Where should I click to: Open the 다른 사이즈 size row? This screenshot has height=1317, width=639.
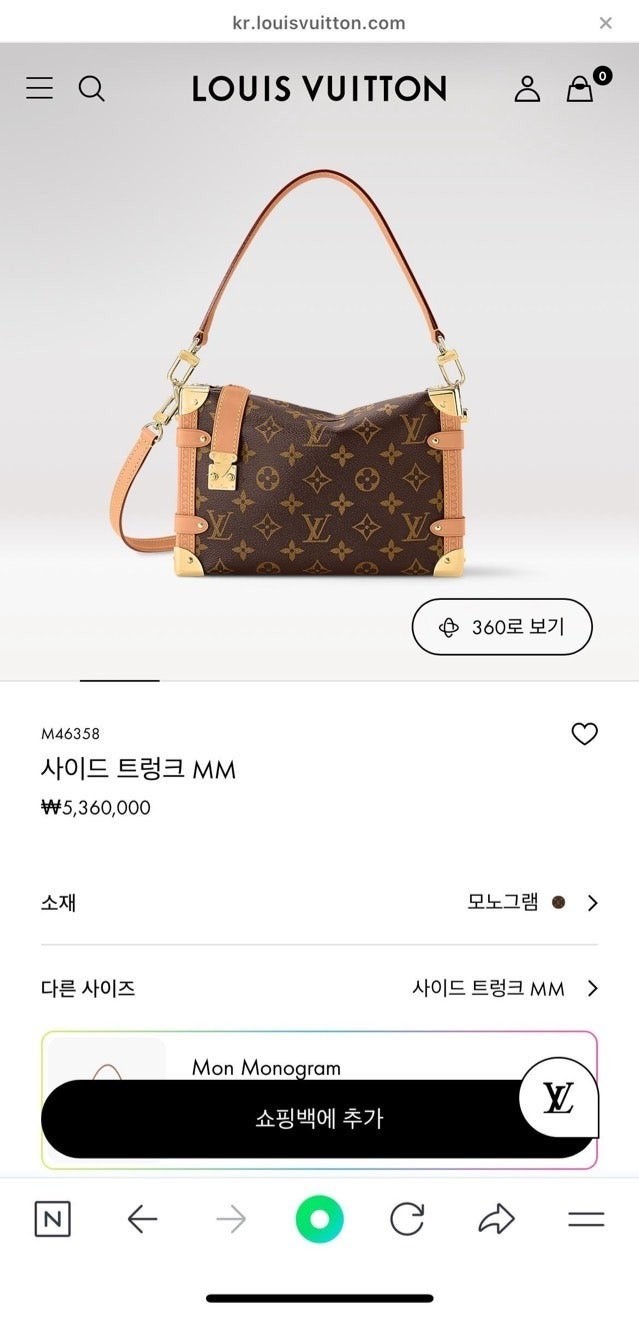coord(319,988)
